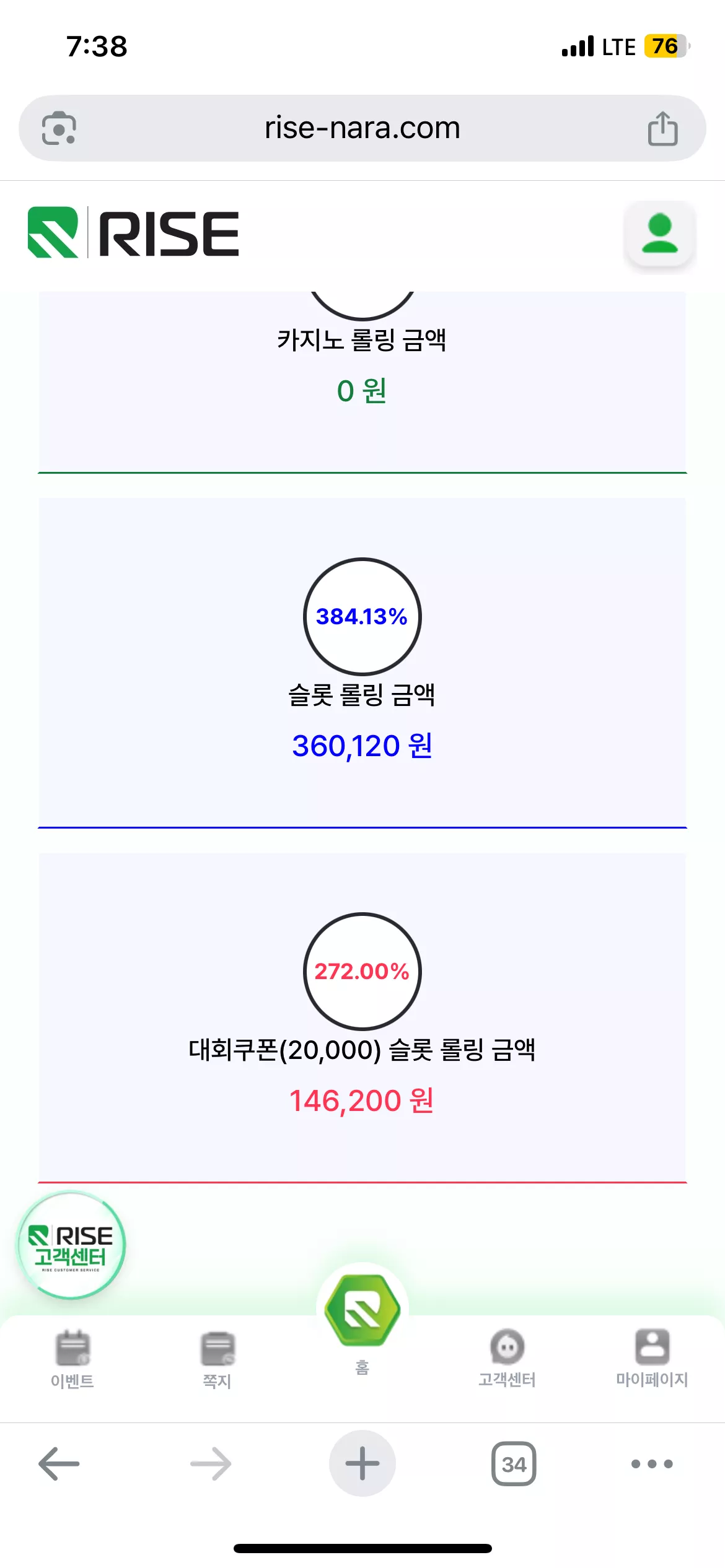Open the floating RISE 고객센터 button
Image resolution: width=725 pixels, height=1568 pixels.
pyautogui.click(x=71, y=1245)
